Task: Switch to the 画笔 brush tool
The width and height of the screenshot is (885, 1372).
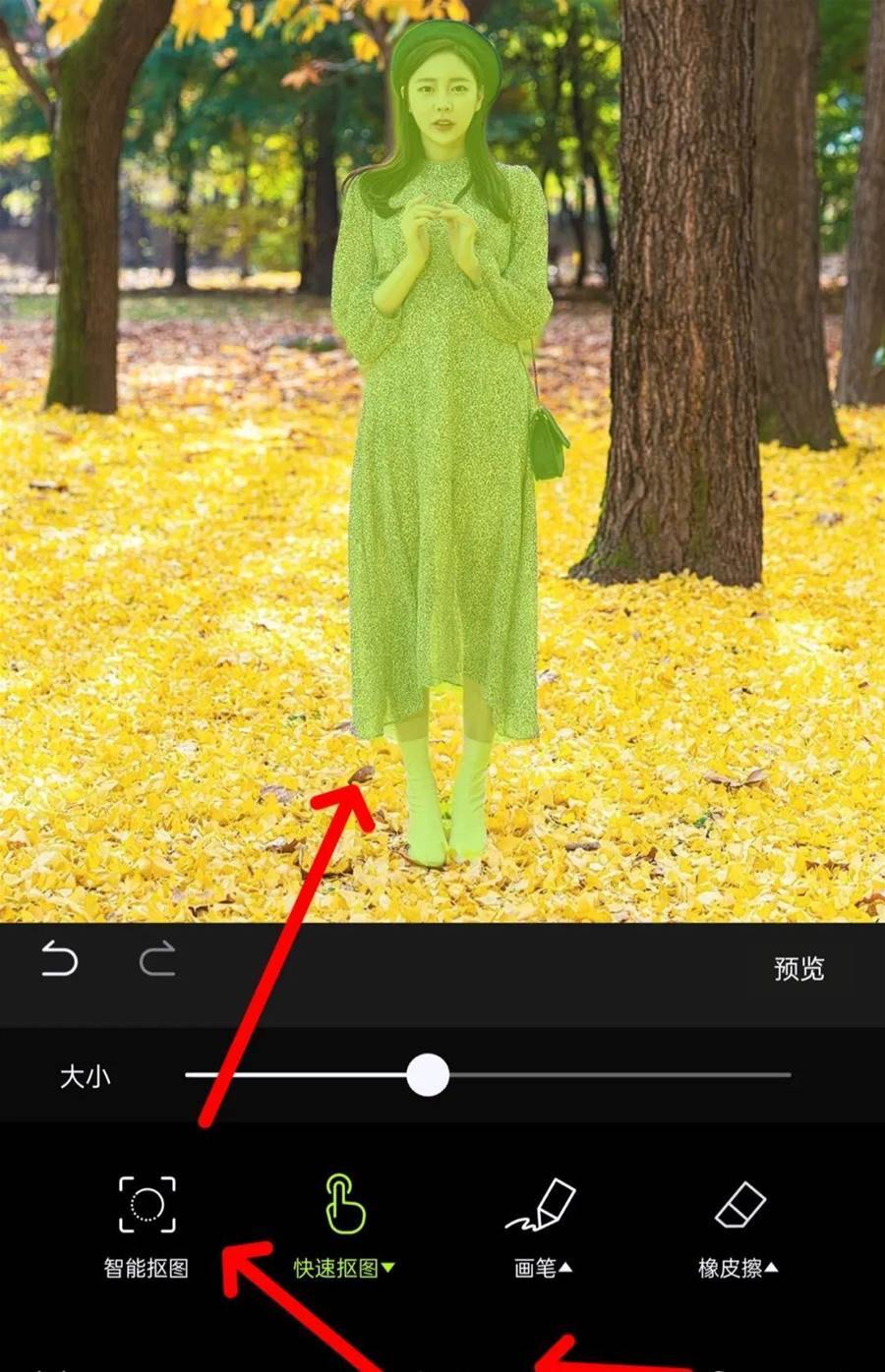Action: click(x=542, y=1226)
